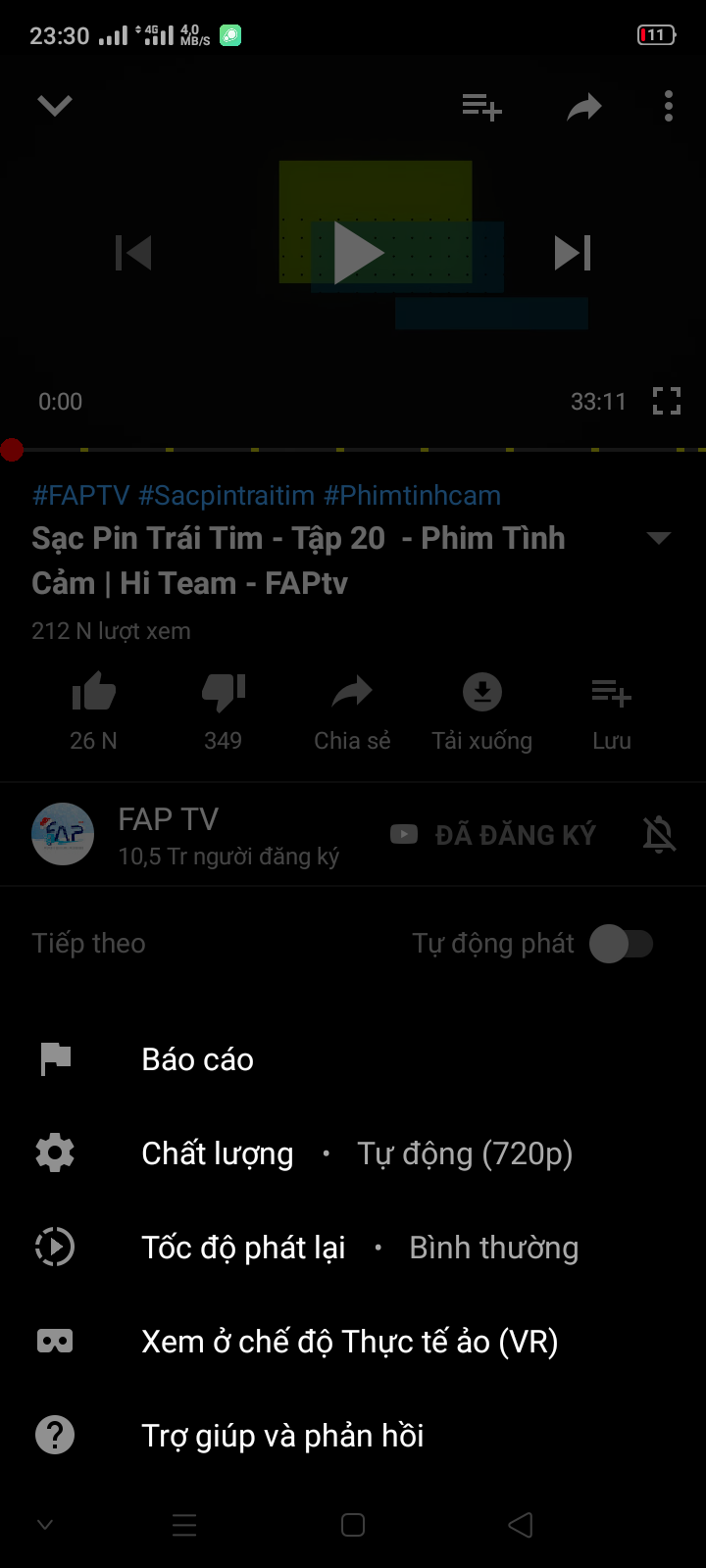Toggle the Tự động phát switch
The width and height of the screenshot is (706, 1568).
[x=621, y=944]
